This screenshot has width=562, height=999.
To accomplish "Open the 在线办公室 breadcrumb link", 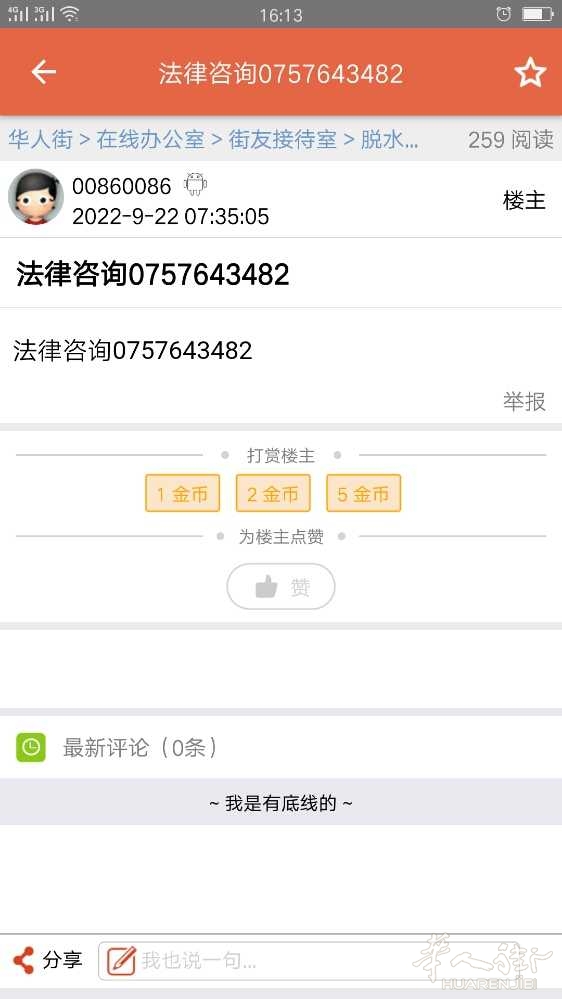I will click(150, 140).
